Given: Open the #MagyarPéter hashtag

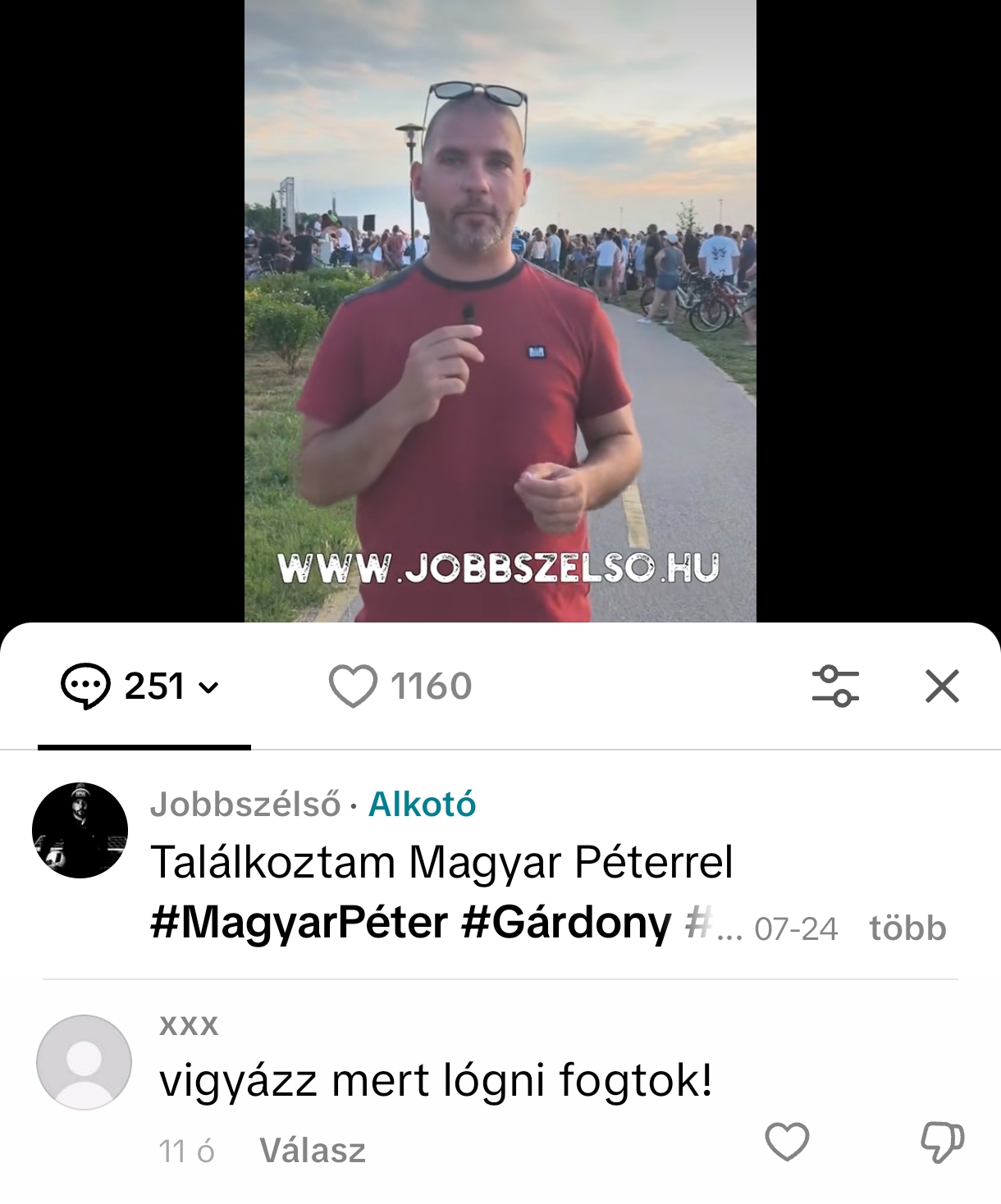Looking at the screenshot, I should [299, 924].
